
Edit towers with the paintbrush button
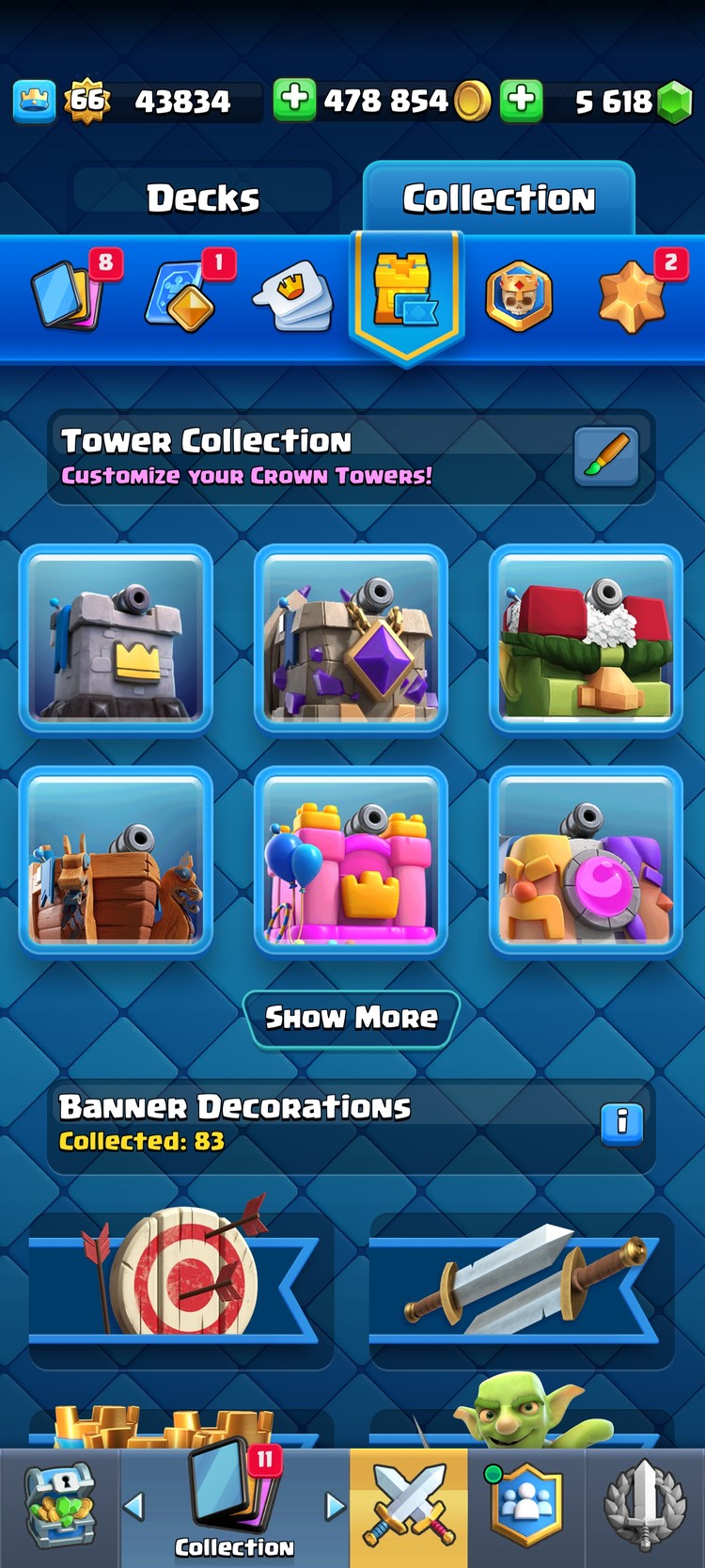(606, 457)
